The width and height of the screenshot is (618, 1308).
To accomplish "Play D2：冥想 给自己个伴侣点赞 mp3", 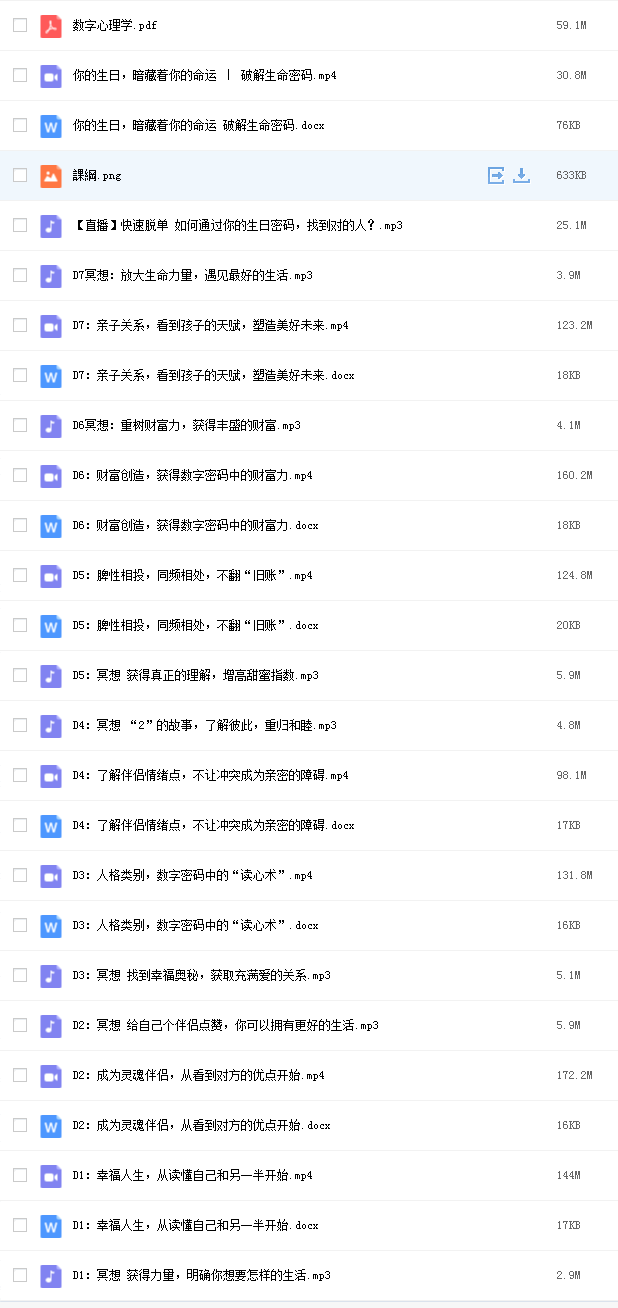I will click(x=226, y=1025).
